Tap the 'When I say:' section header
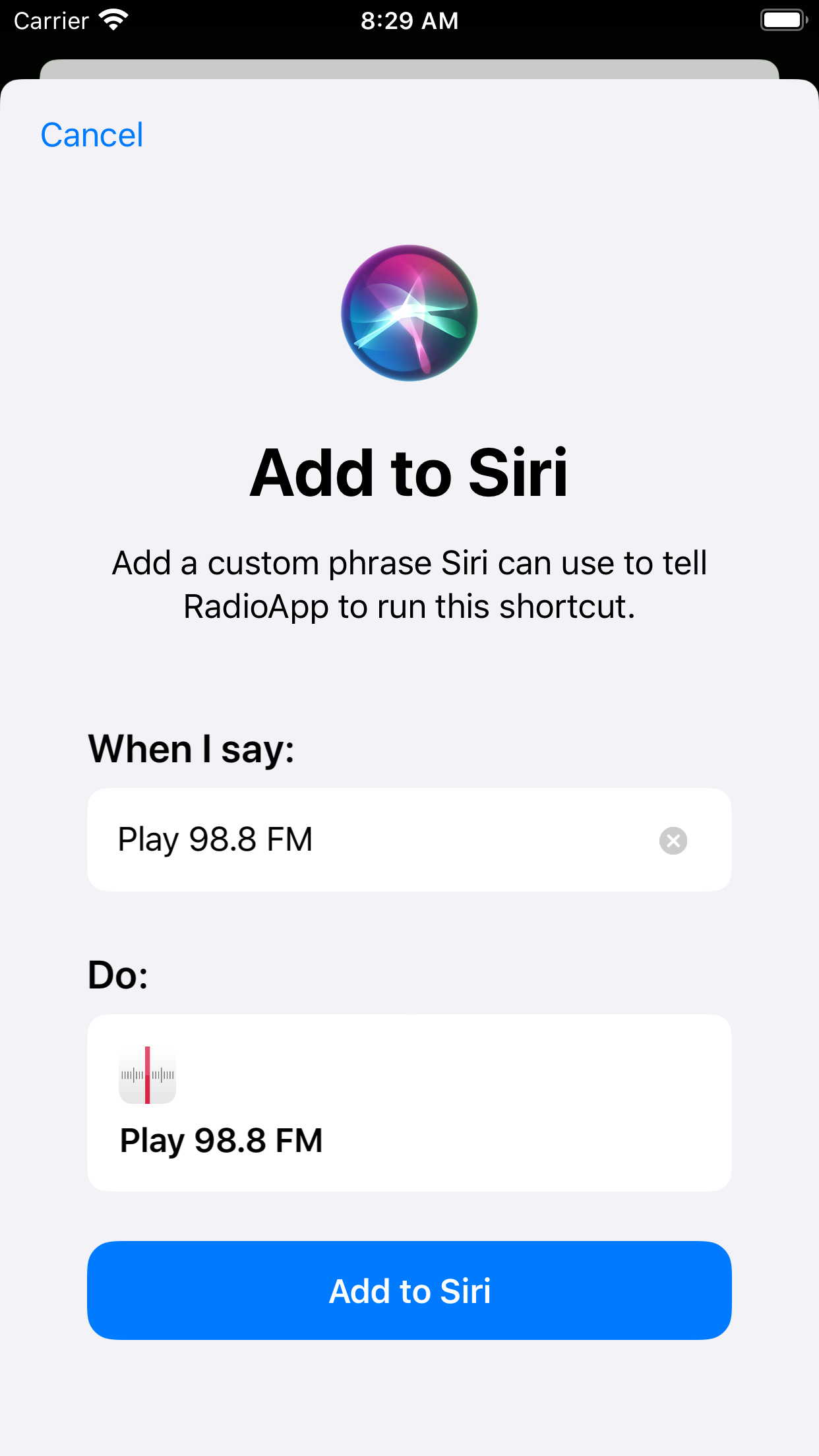 (x=191, y=747)
